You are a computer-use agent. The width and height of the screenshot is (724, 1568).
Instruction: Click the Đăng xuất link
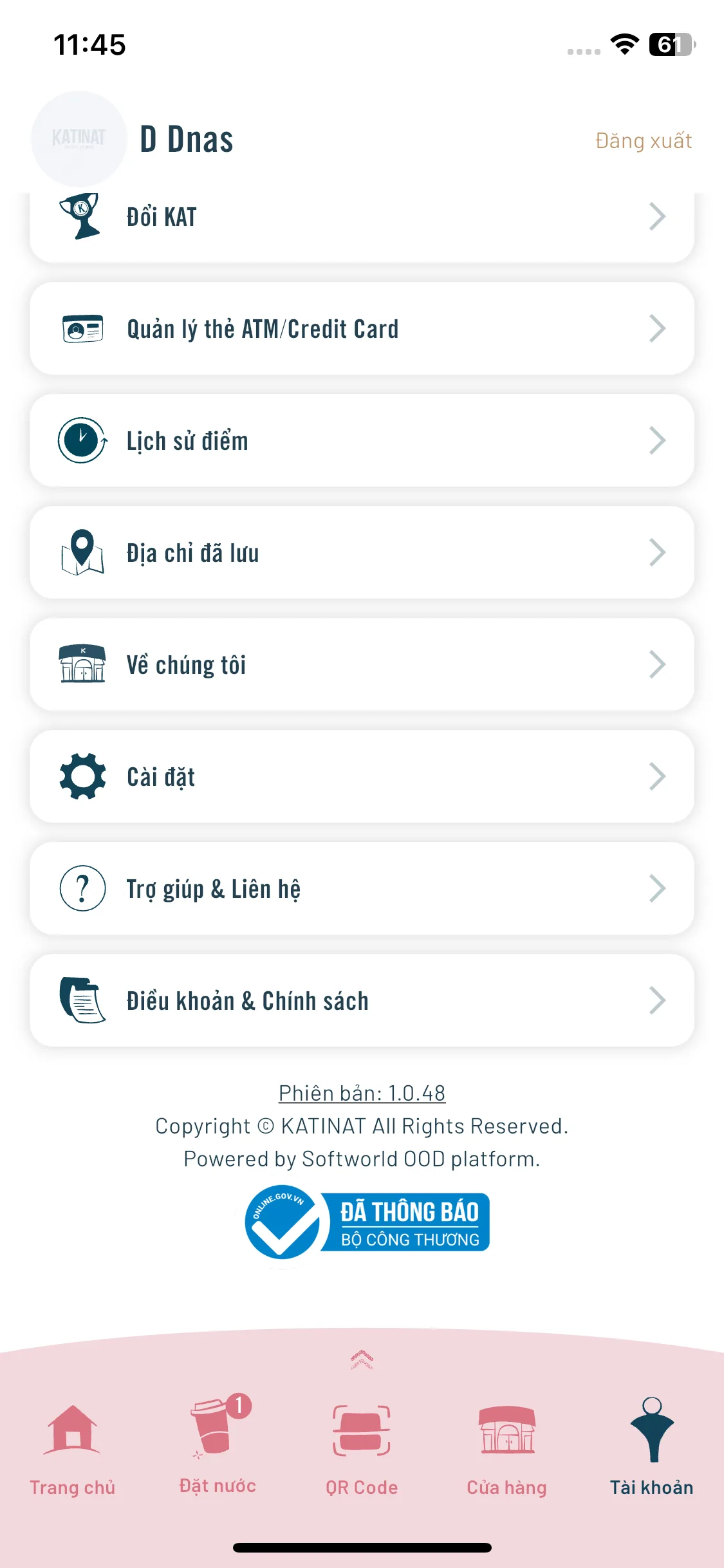[x=644, y=140]
